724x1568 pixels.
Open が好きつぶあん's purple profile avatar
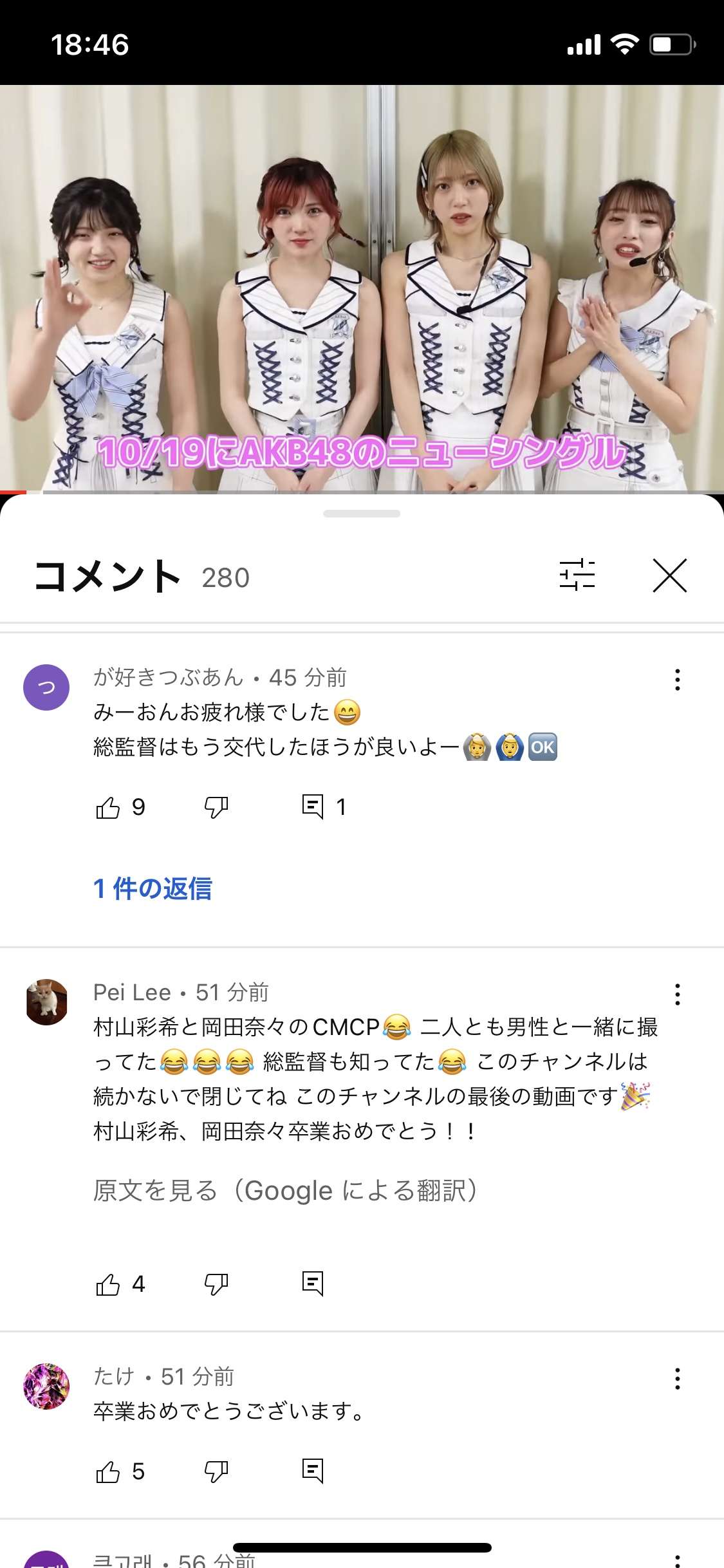click(x=46, y=687)
